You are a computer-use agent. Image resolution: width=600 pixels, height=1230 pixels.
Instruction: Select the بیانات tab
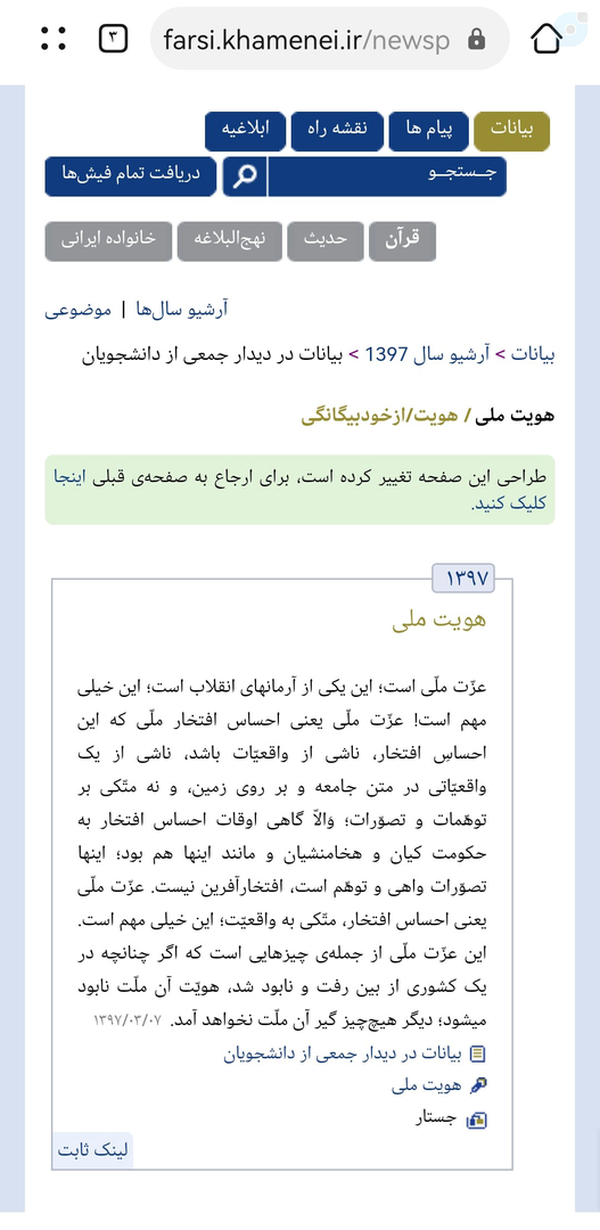[x=512, y=131]
